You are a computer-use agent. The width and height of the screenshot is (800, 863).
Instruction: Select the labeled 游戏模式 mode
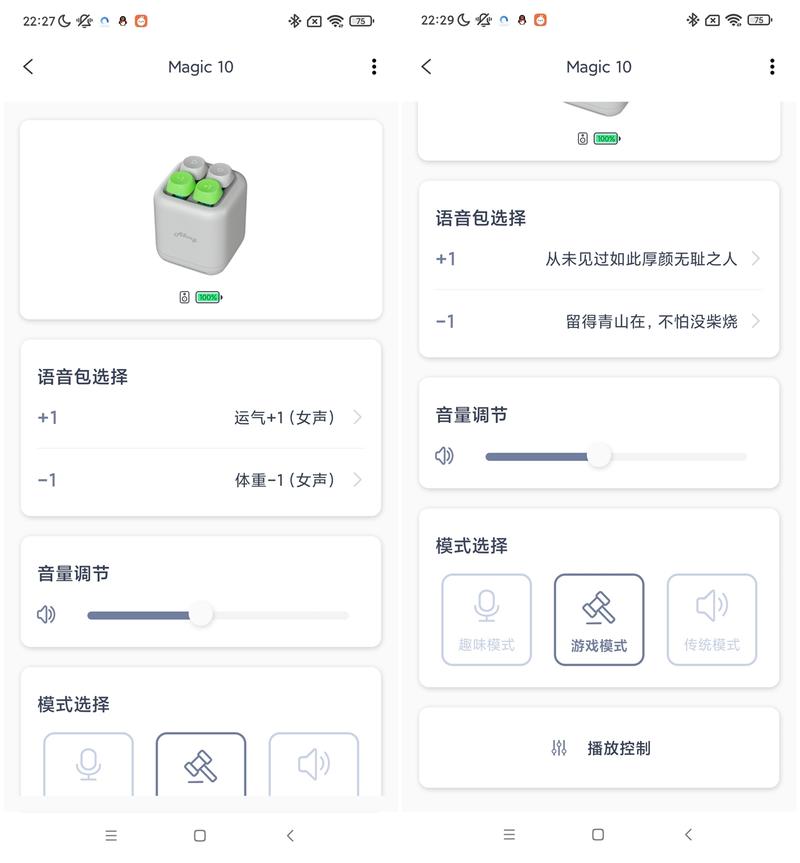pos(599,619)
